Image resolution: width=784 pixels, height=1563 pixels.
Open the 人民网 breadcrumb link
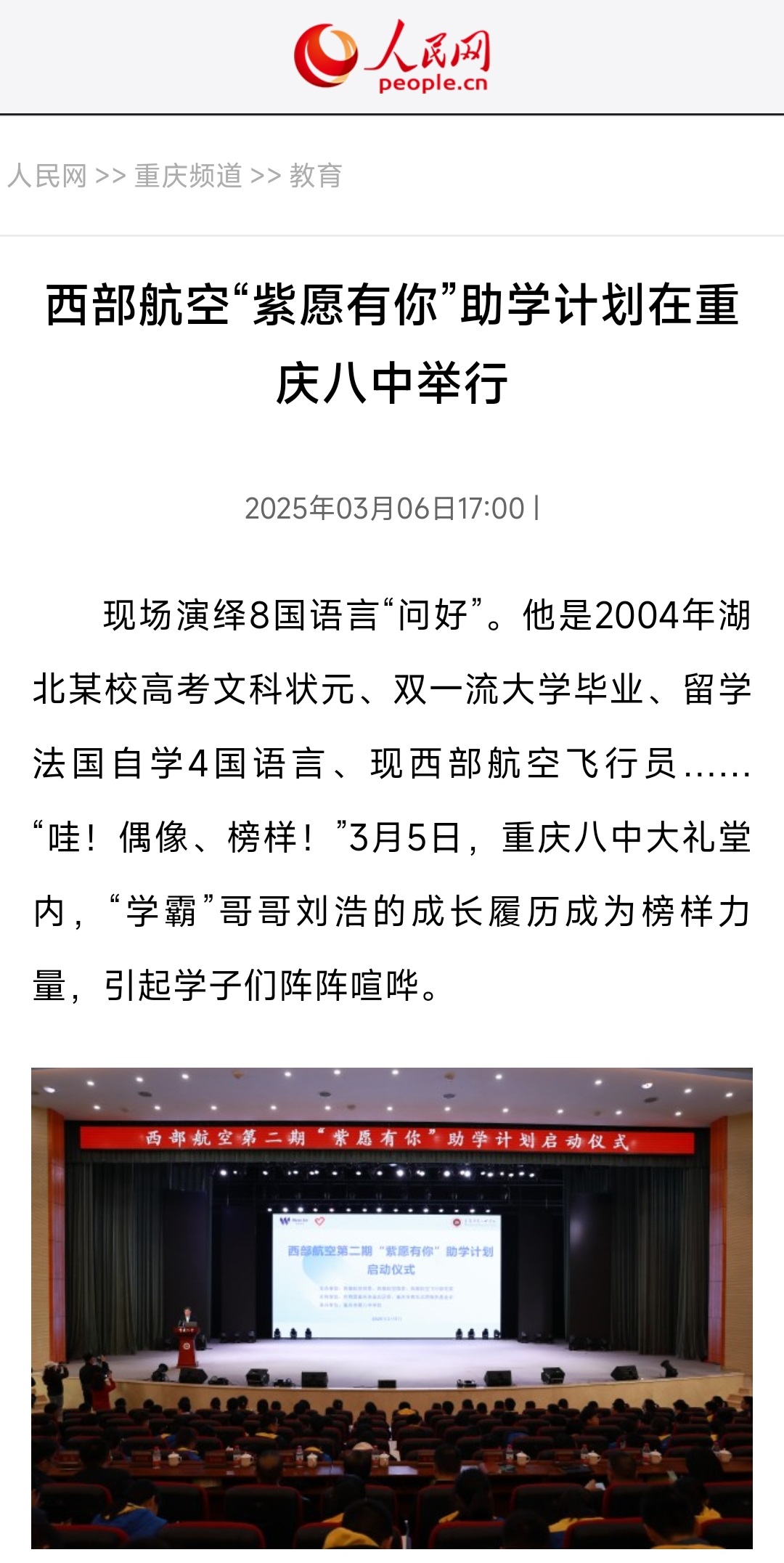pyautogui.click(x=47, y=176)
